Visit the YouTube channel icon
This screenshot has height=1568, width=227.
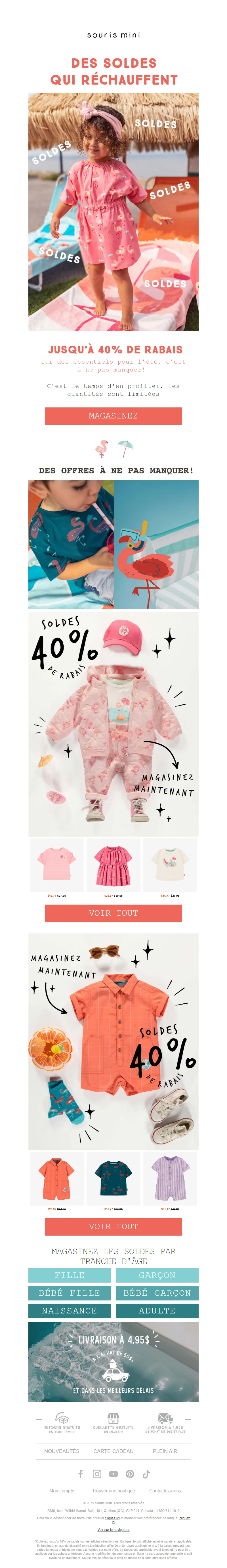(x=113, y=1474)
